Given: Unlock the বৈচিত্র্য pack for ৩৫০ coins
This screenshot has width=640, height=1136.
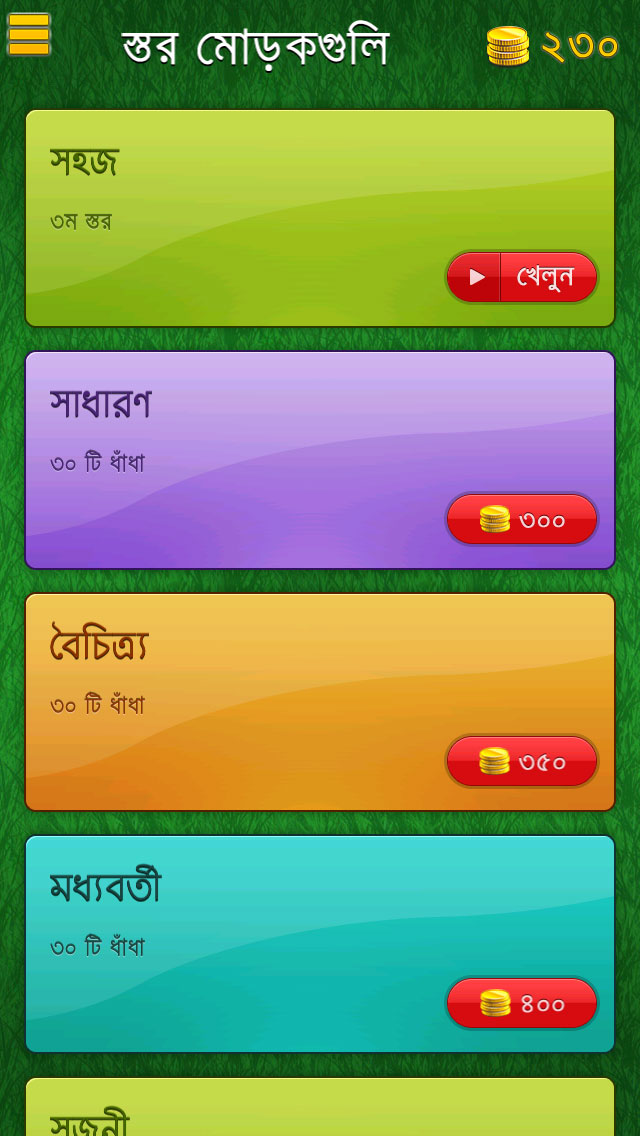Looking at the screenshot, I should point(522,761).
